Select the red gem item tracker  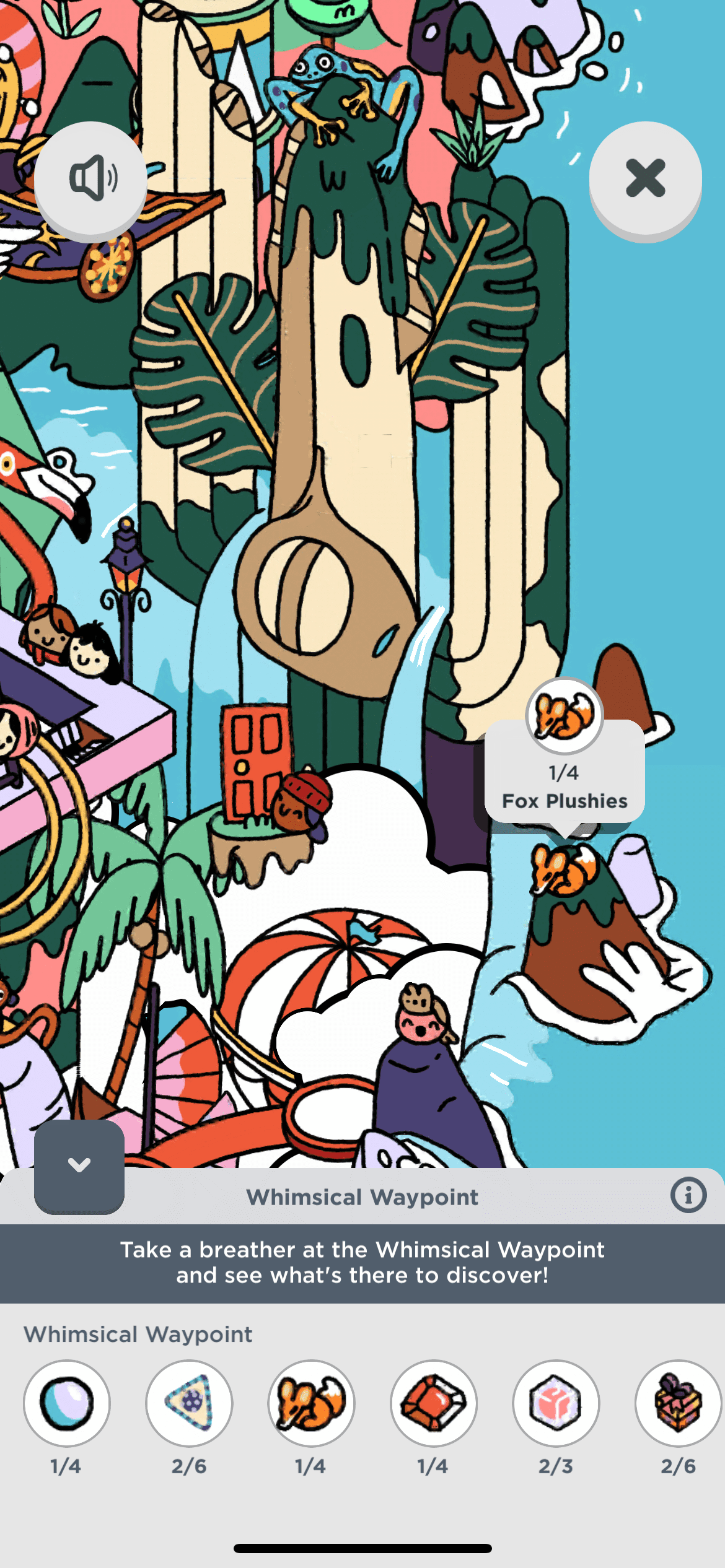tap(433, 1403)
